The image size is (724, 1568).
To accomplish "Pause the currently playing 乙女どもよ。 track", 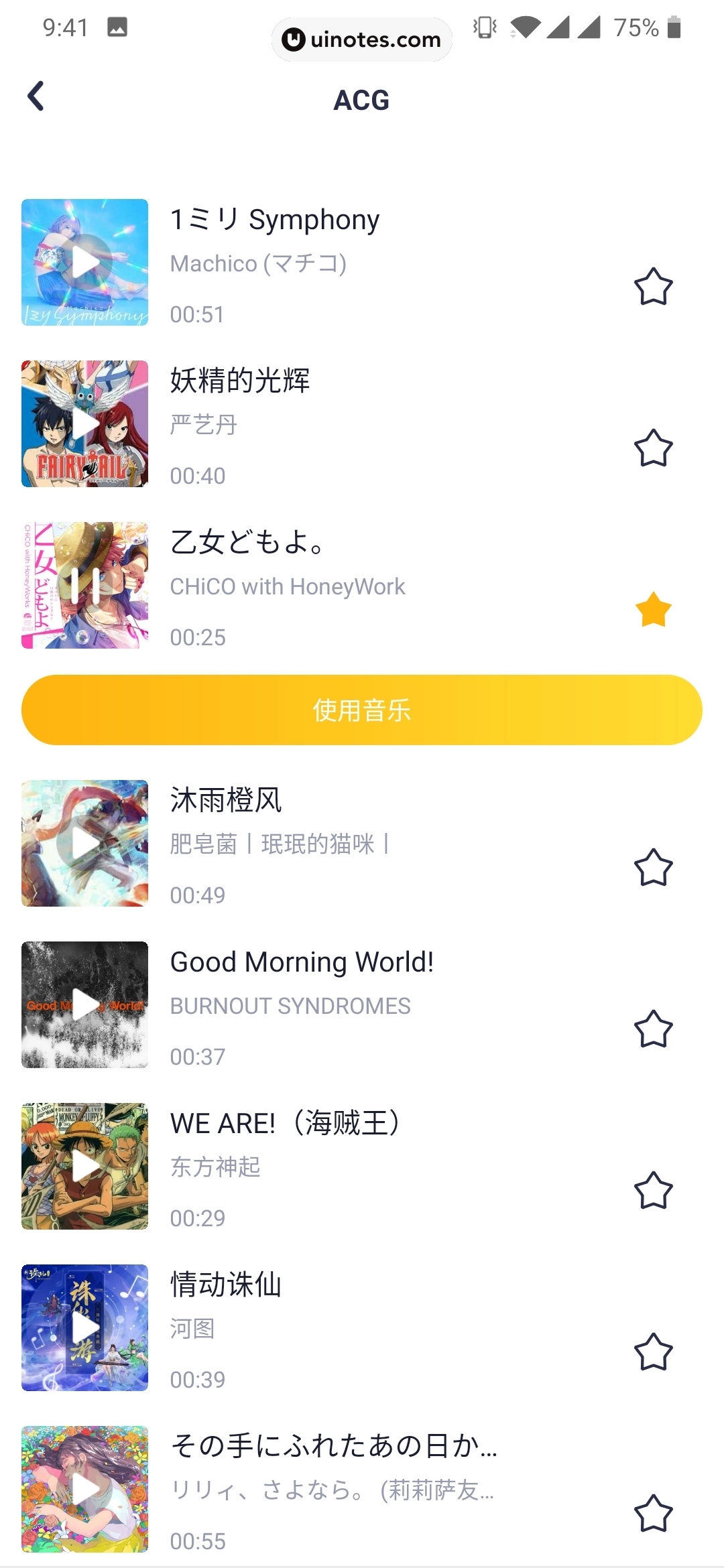I will click(84, 584).
